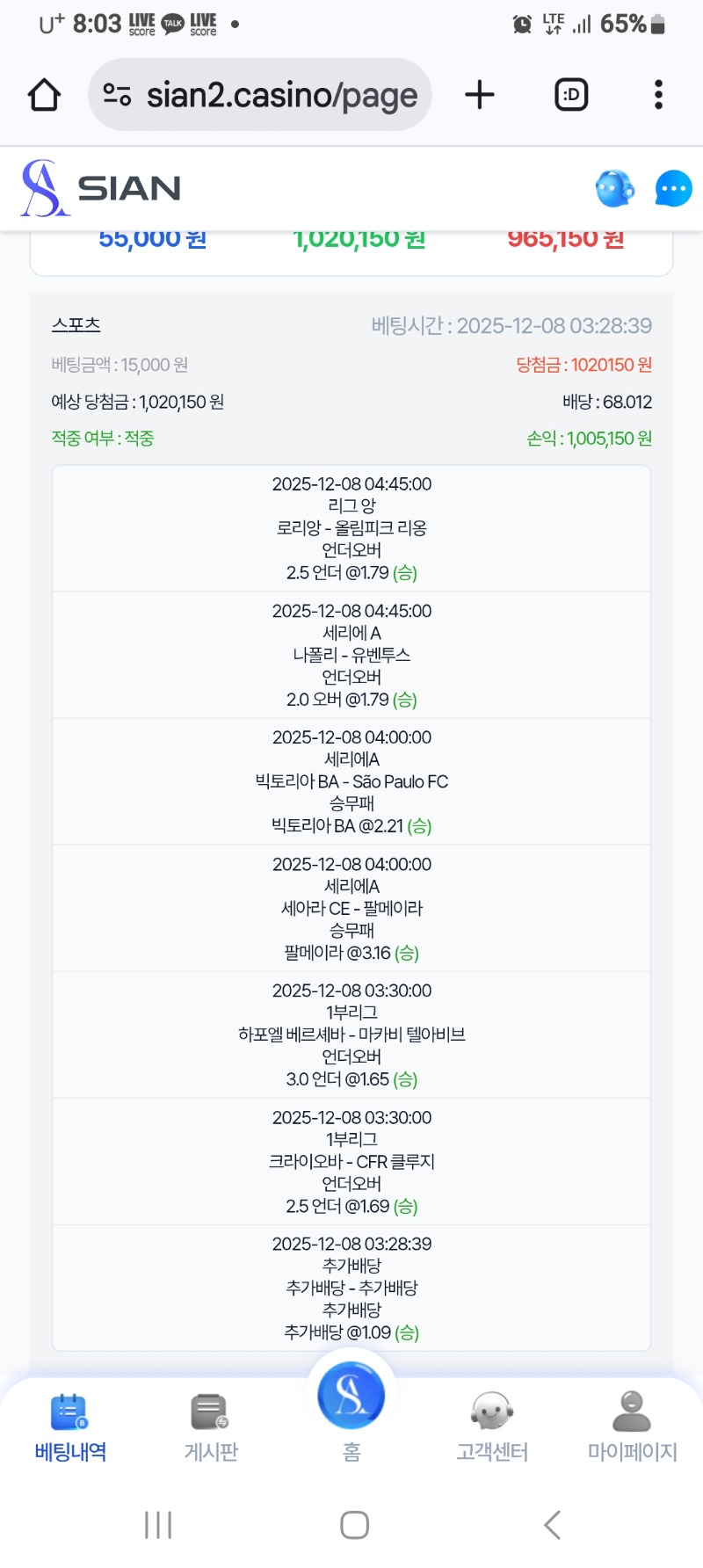Open a new browser tab
The height and width of the screenshot is (1568, 703).
480,94
